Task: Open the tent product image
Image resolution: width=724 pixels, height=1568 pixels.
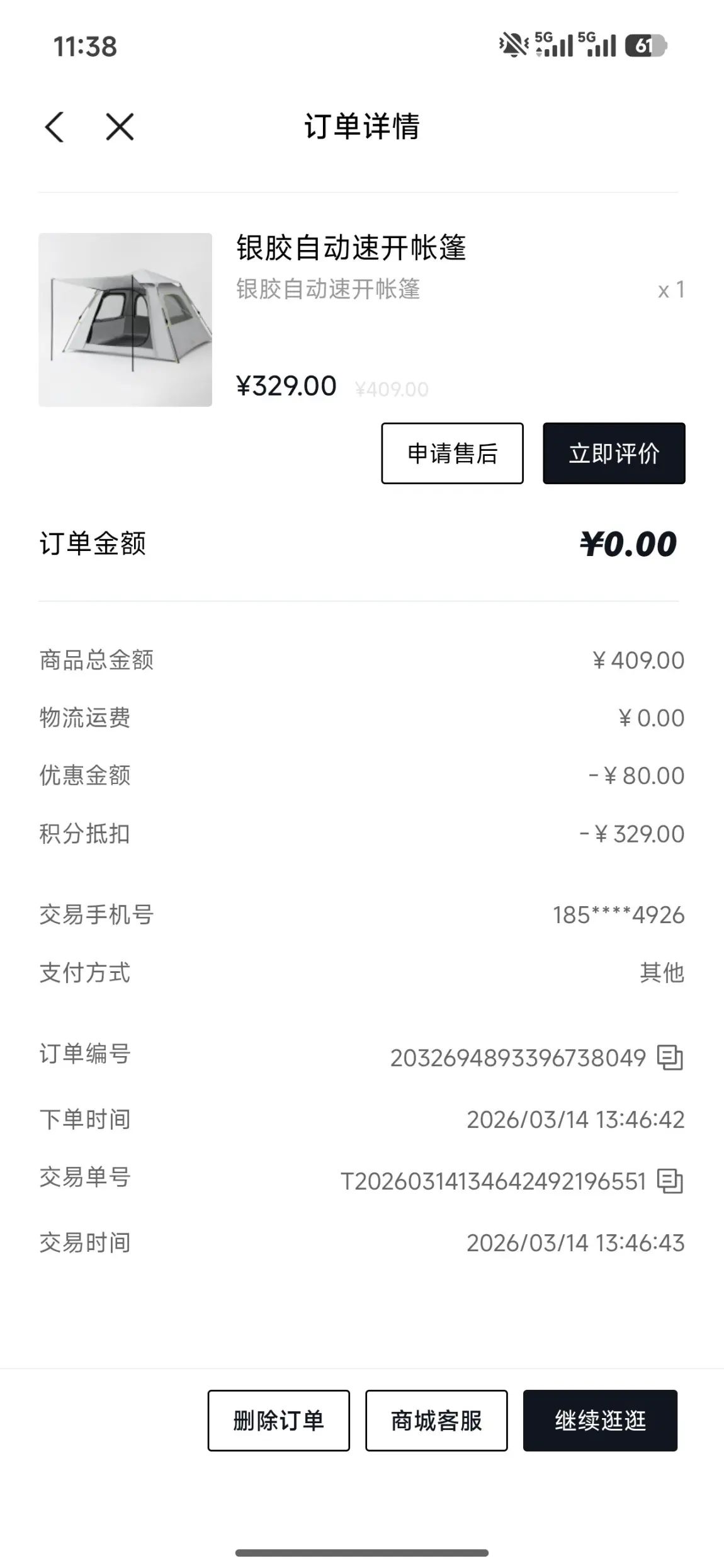Action: [125, 320]
